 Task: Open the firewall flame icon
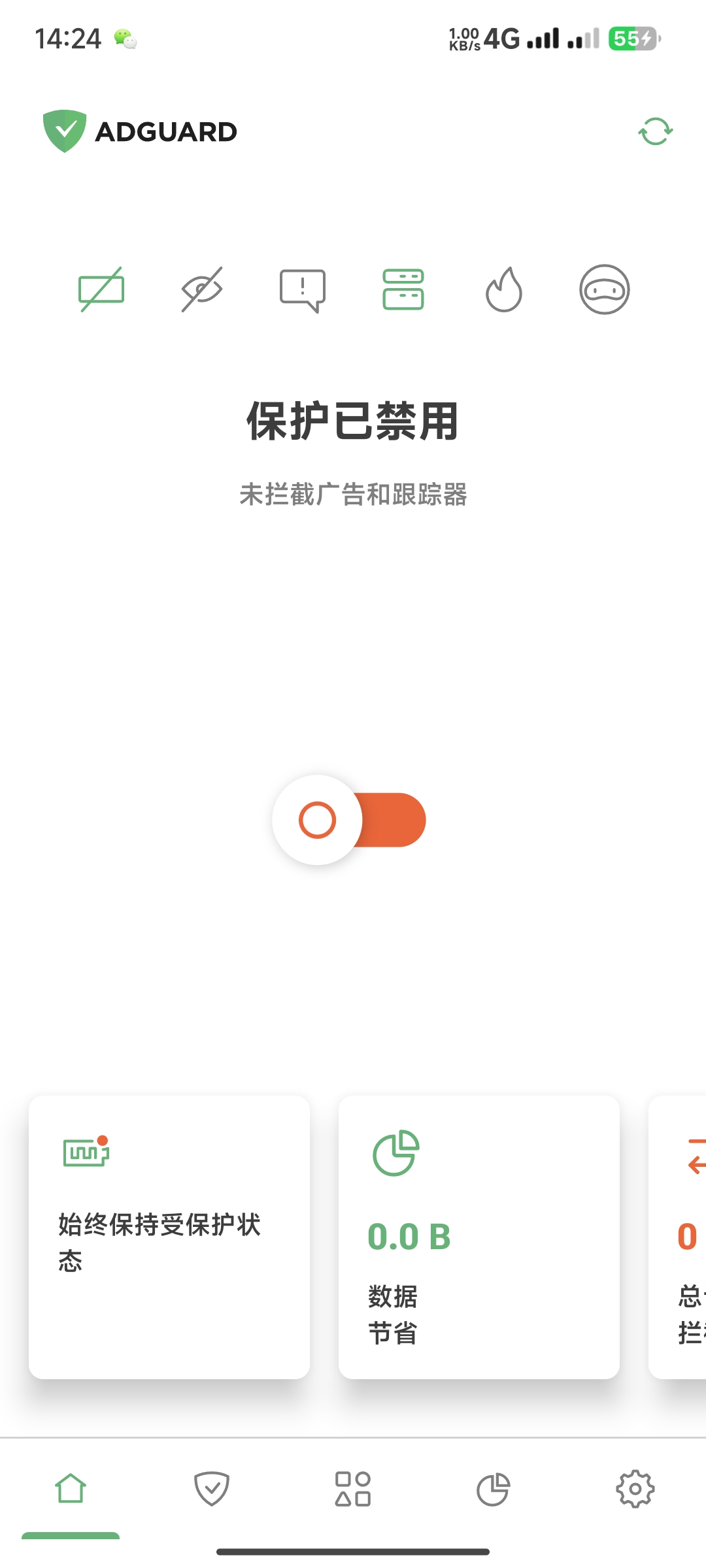tap(504, 289)
